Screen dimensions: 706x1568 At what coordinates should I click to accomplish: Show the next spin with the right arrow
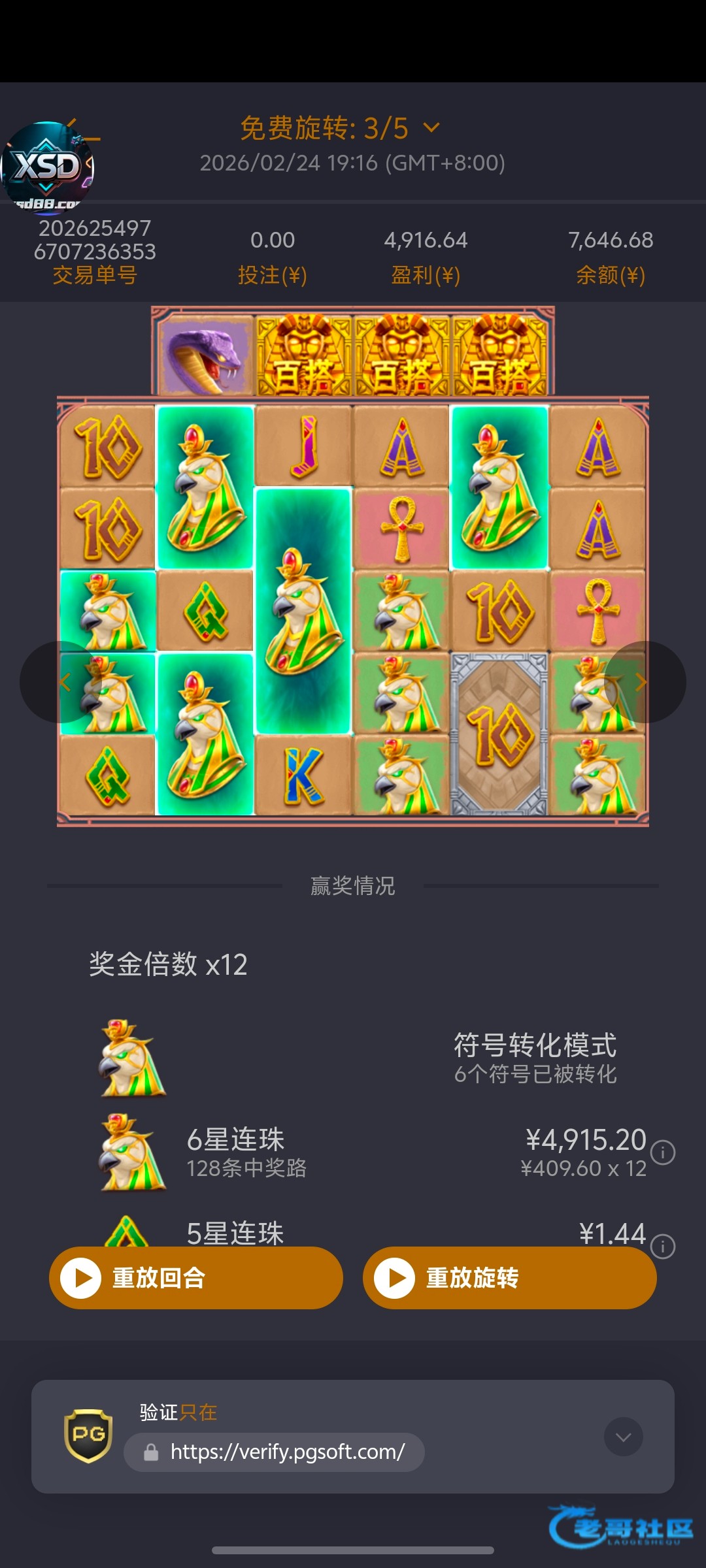coord(643,682)
